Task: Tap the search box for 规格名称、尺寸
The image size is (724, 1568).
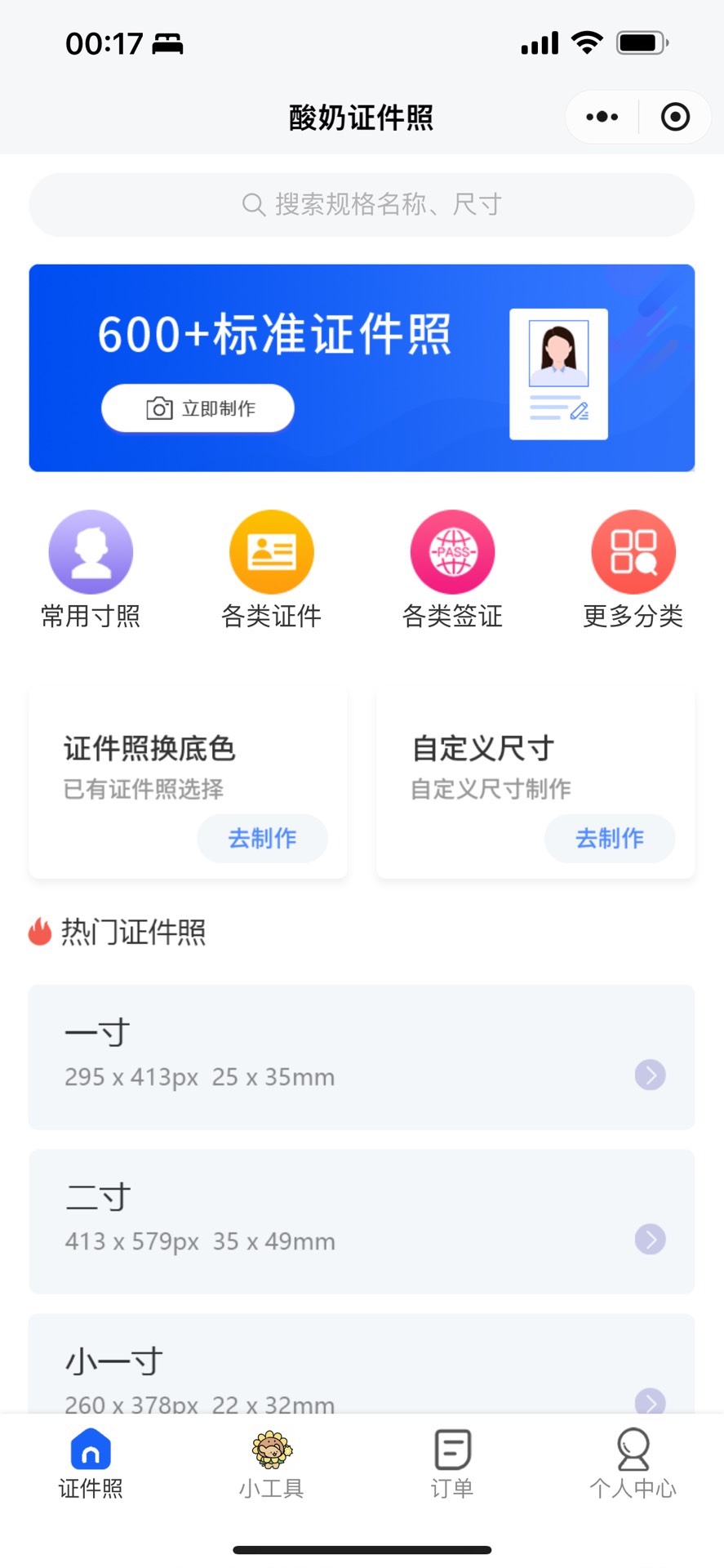Action: tap(362, 204)
